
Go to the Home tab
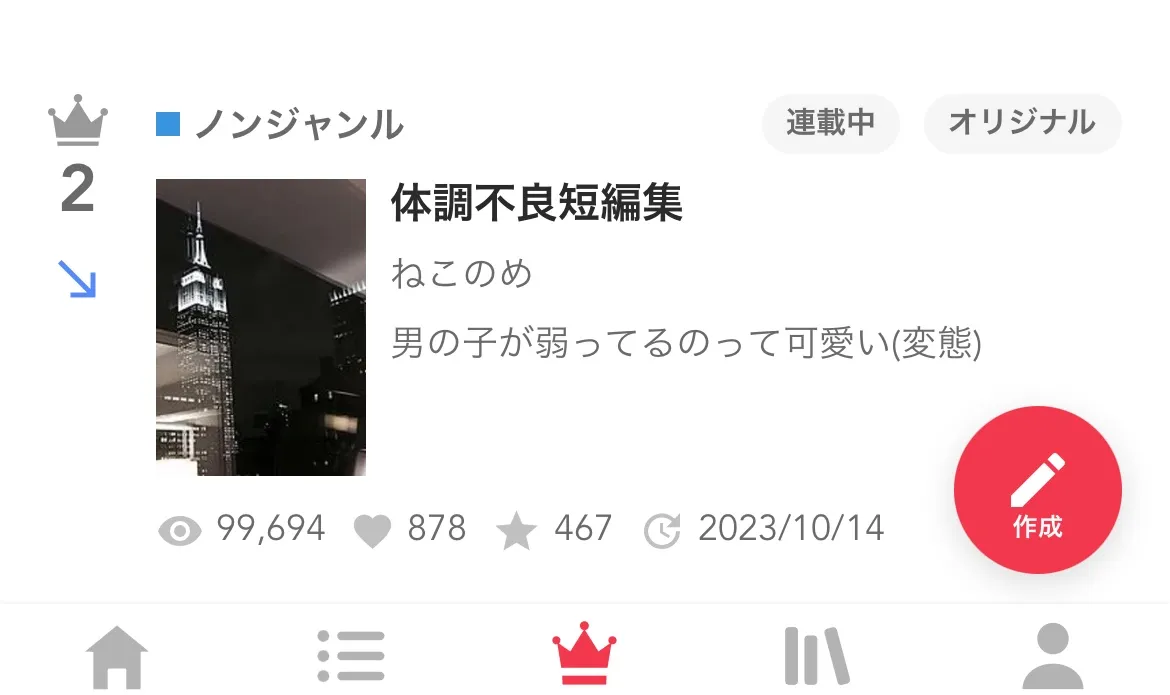click(117, 656)
